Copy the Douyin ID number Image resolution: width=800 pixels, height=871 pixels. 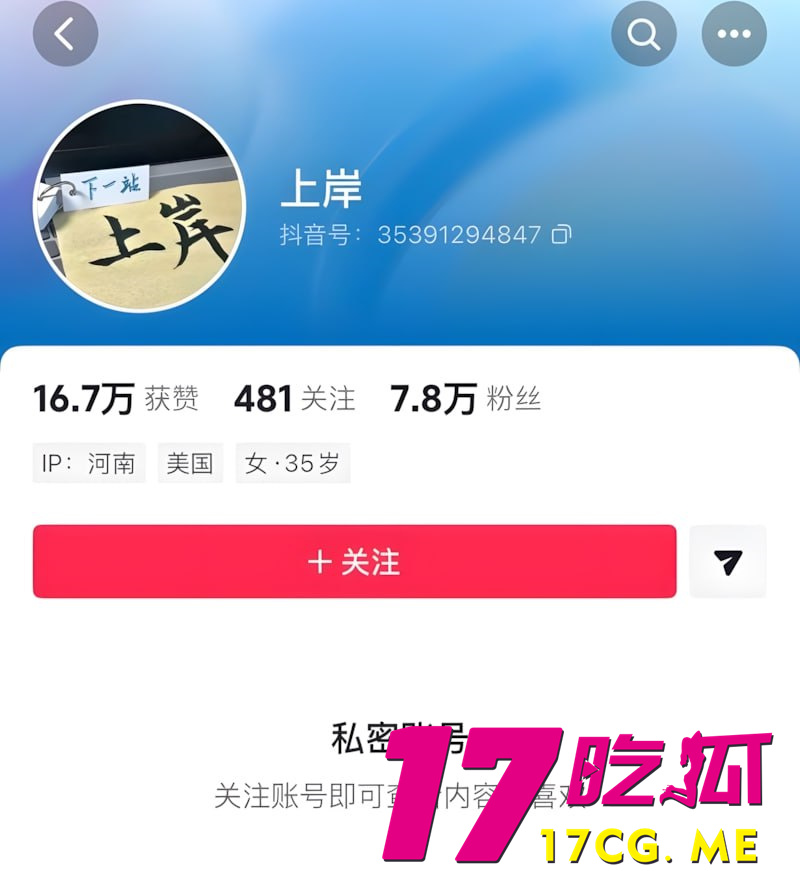[x=562, y=235]
